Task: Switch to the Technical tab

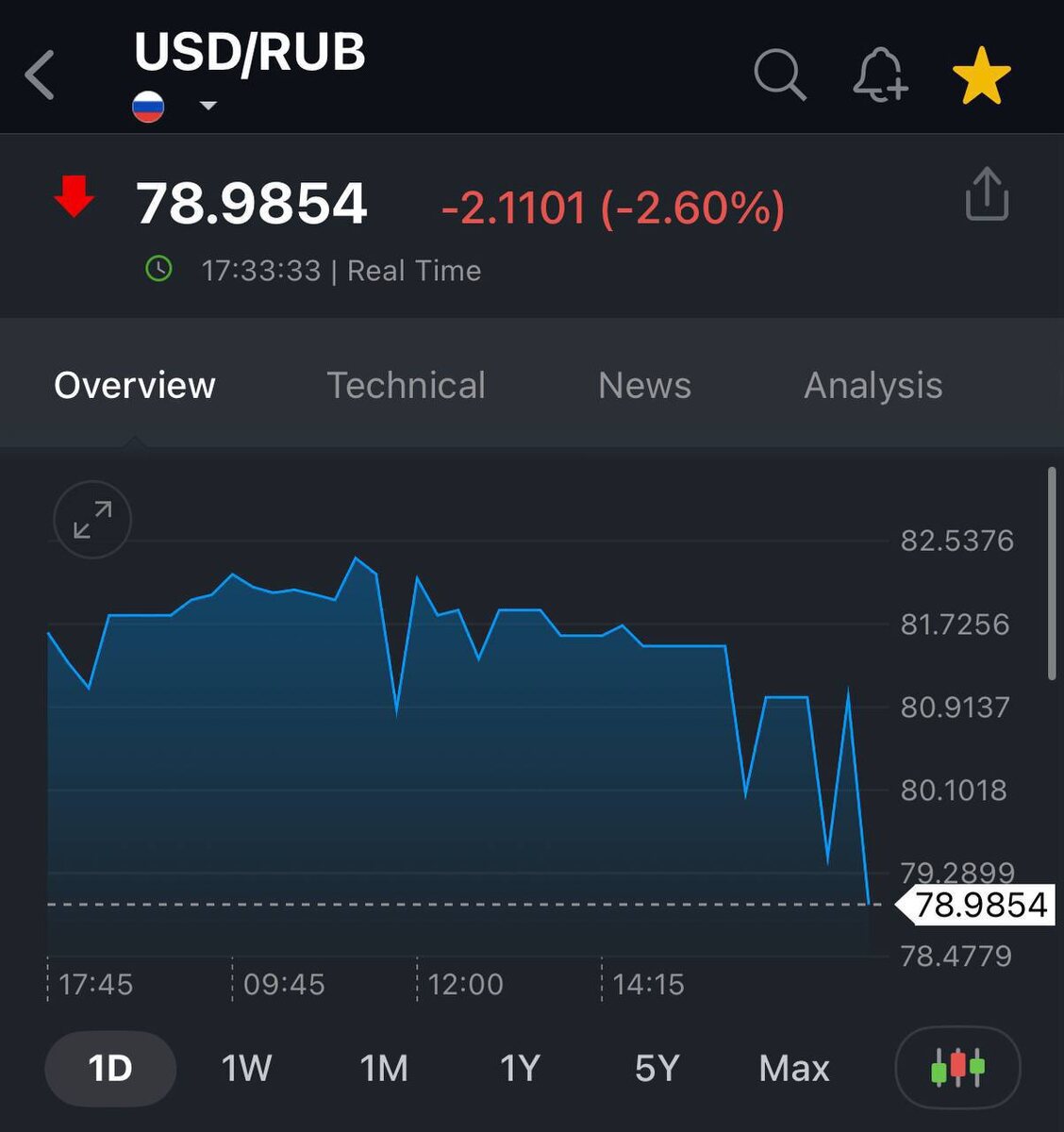Action: click(x=406, y=385)
